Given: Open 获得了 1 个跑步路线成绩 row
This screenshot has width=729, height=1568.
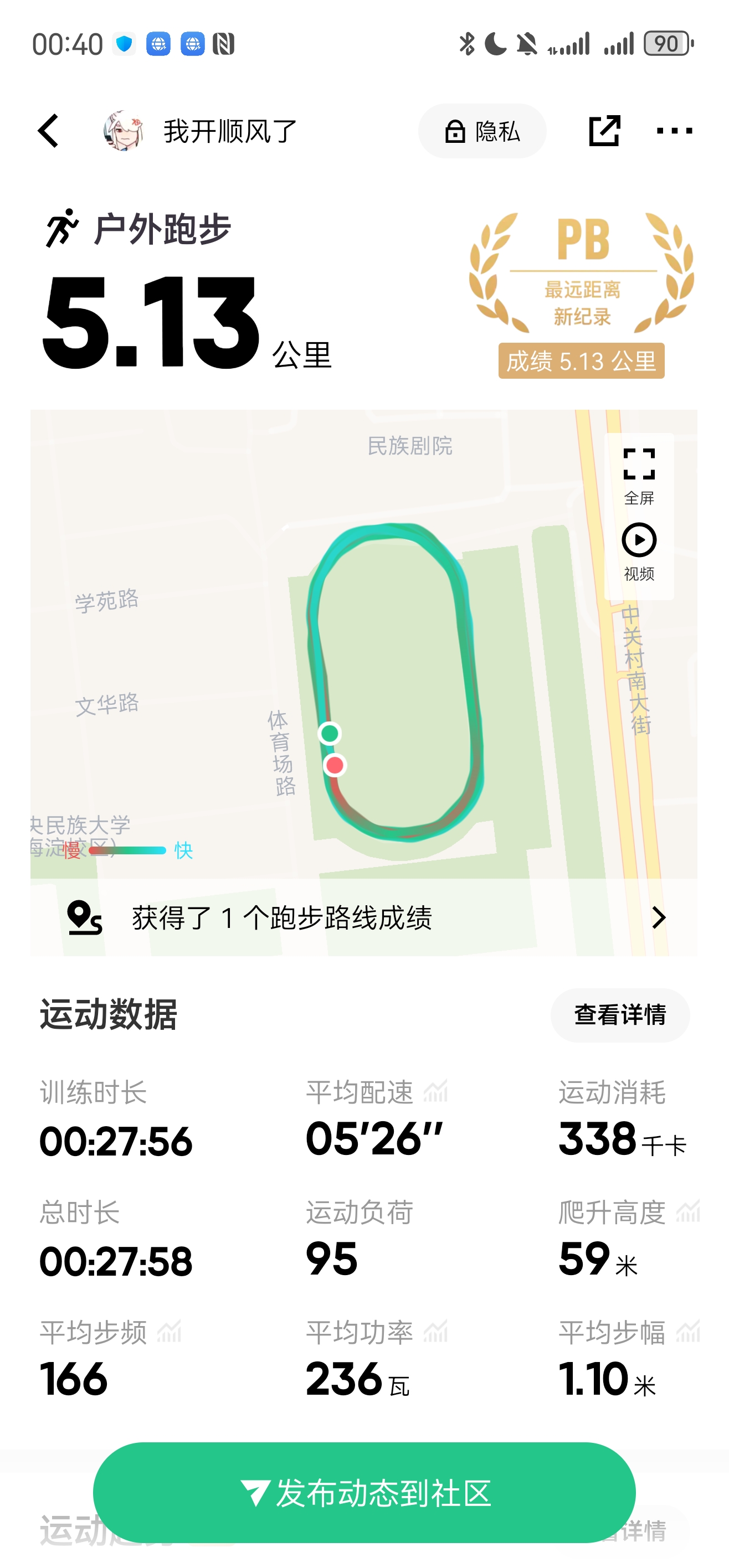Looking at the screenshot, I should pyautogui.click(x=364, y=917).
